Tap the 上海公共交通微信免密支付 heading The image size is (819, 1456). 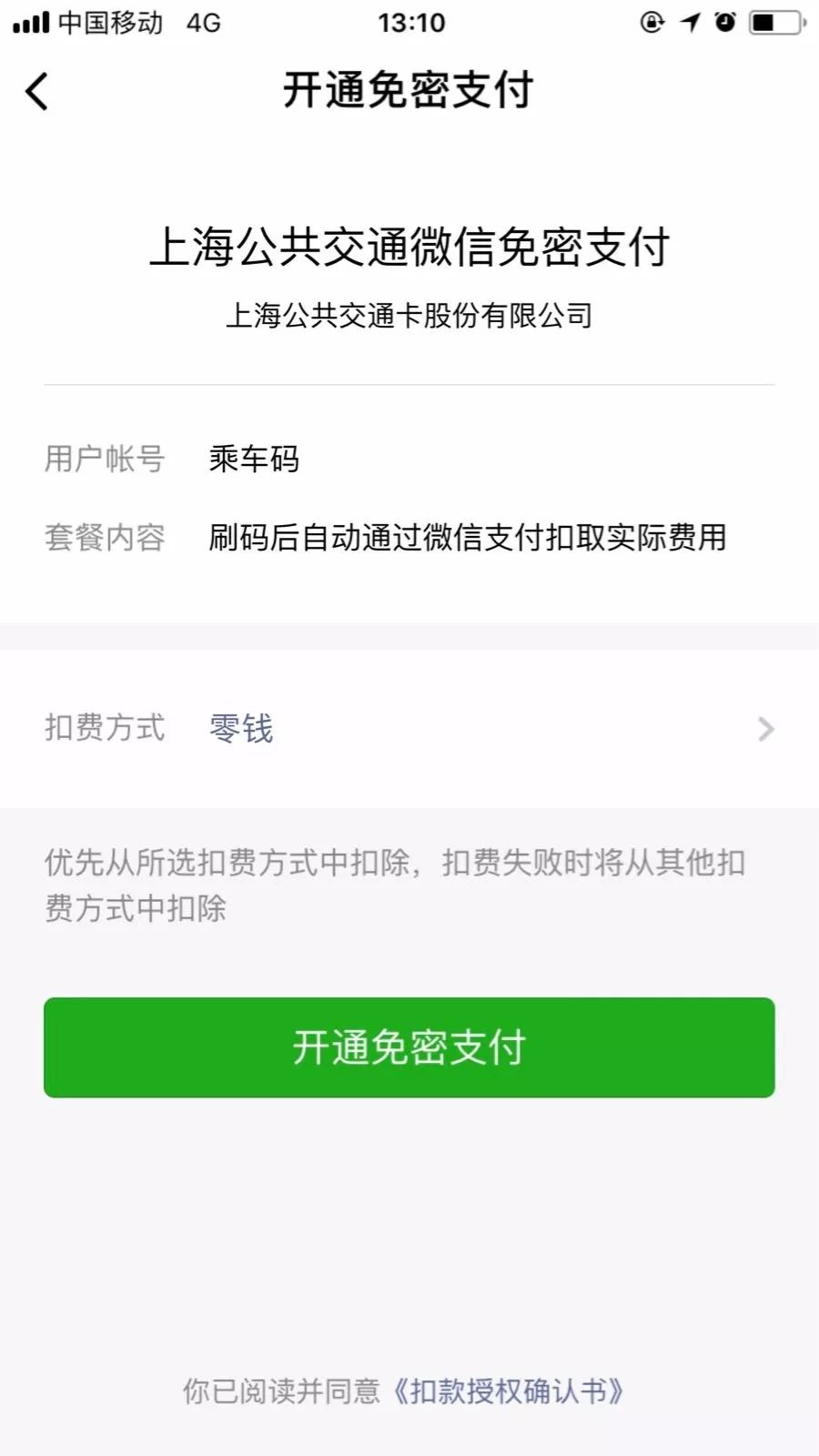pos(409,246)
